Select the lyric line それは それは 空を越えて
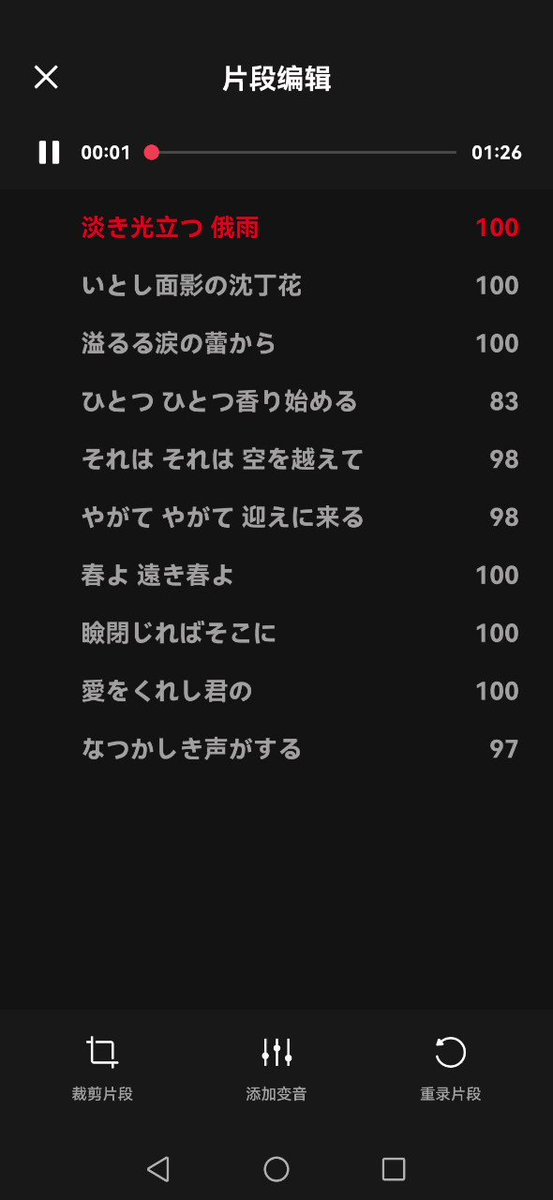 pyautogui.click(x=276, y=460)
